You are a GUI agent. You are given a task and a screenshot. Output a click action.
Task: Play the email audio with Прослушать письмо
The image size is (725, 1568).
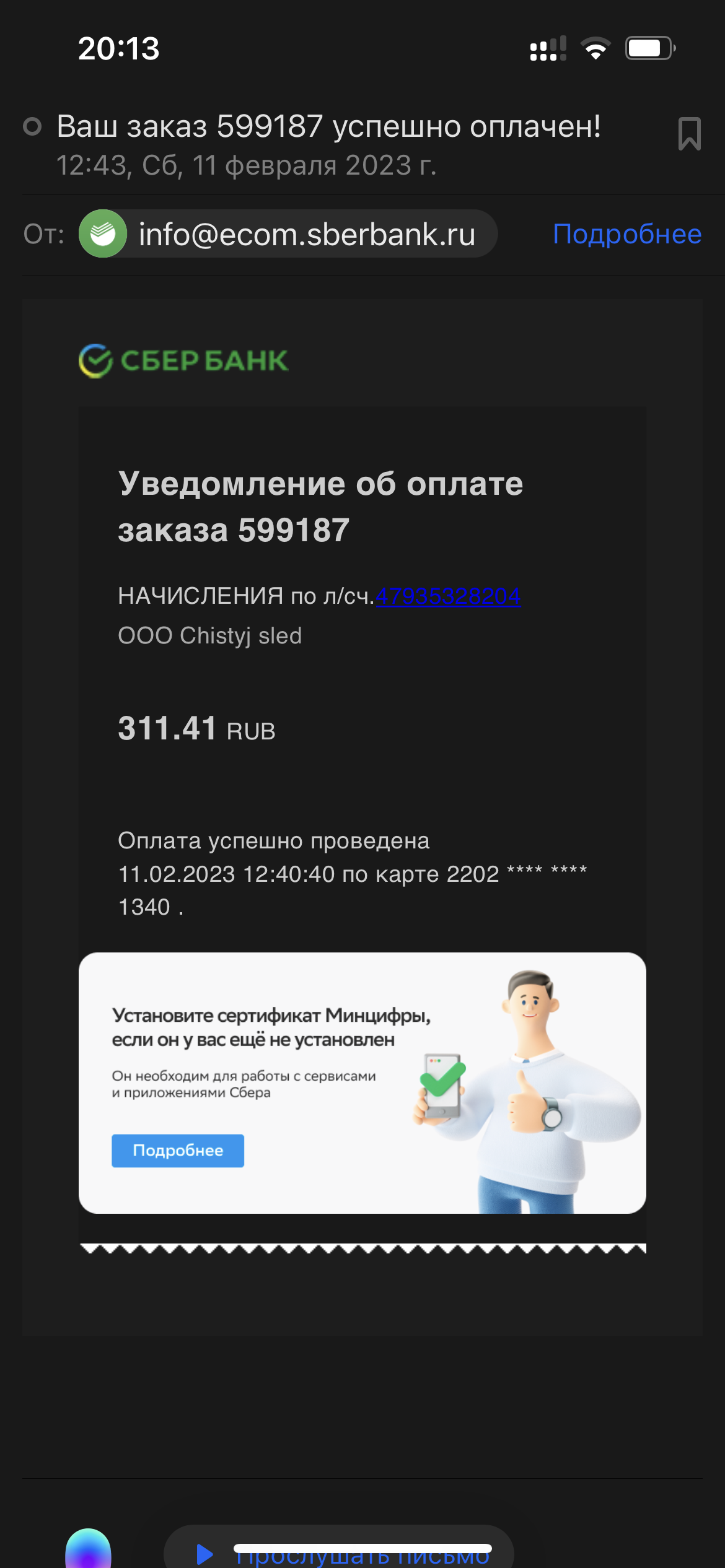click(339, 1553)
